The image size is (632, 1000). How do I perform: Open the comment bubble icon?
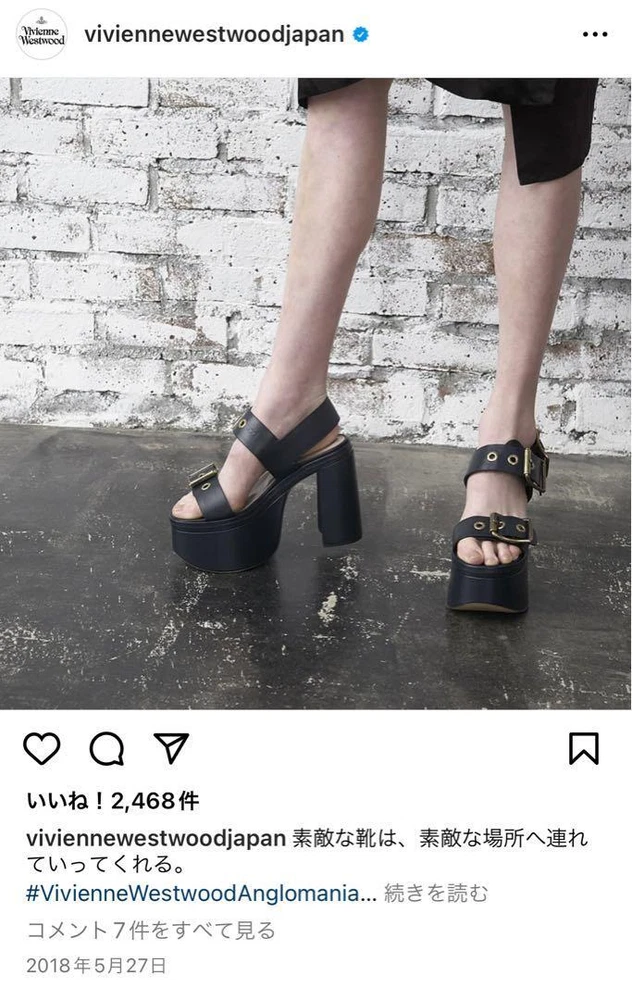coord(106,748)
